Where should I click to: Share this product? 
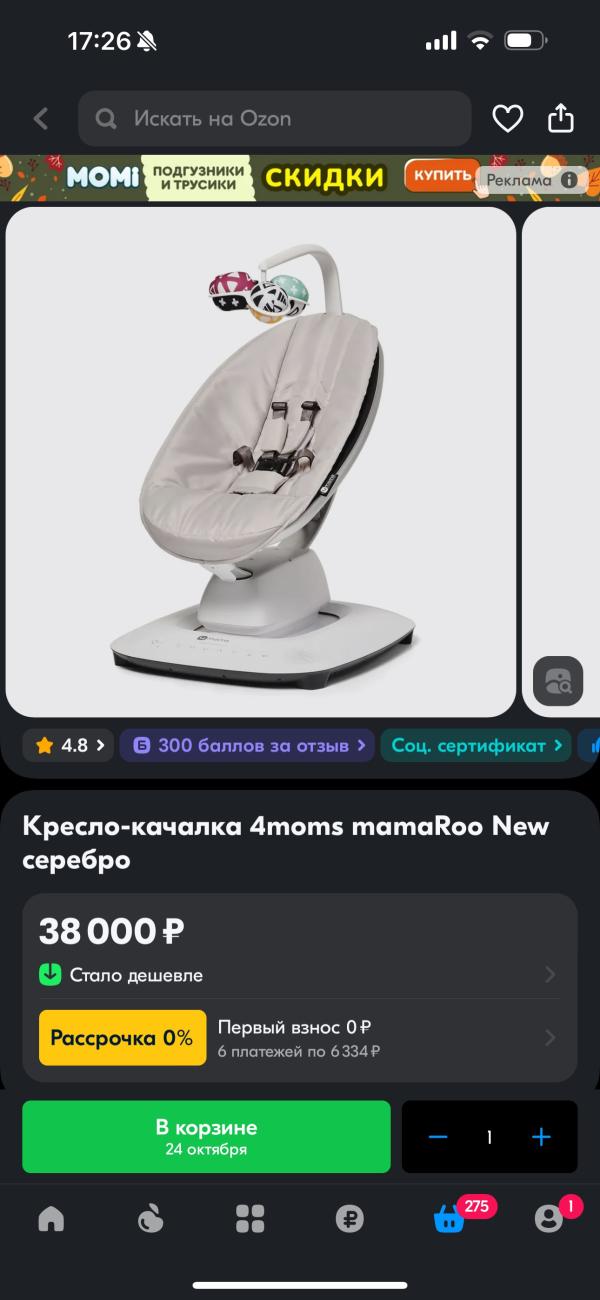coord(561,119)
